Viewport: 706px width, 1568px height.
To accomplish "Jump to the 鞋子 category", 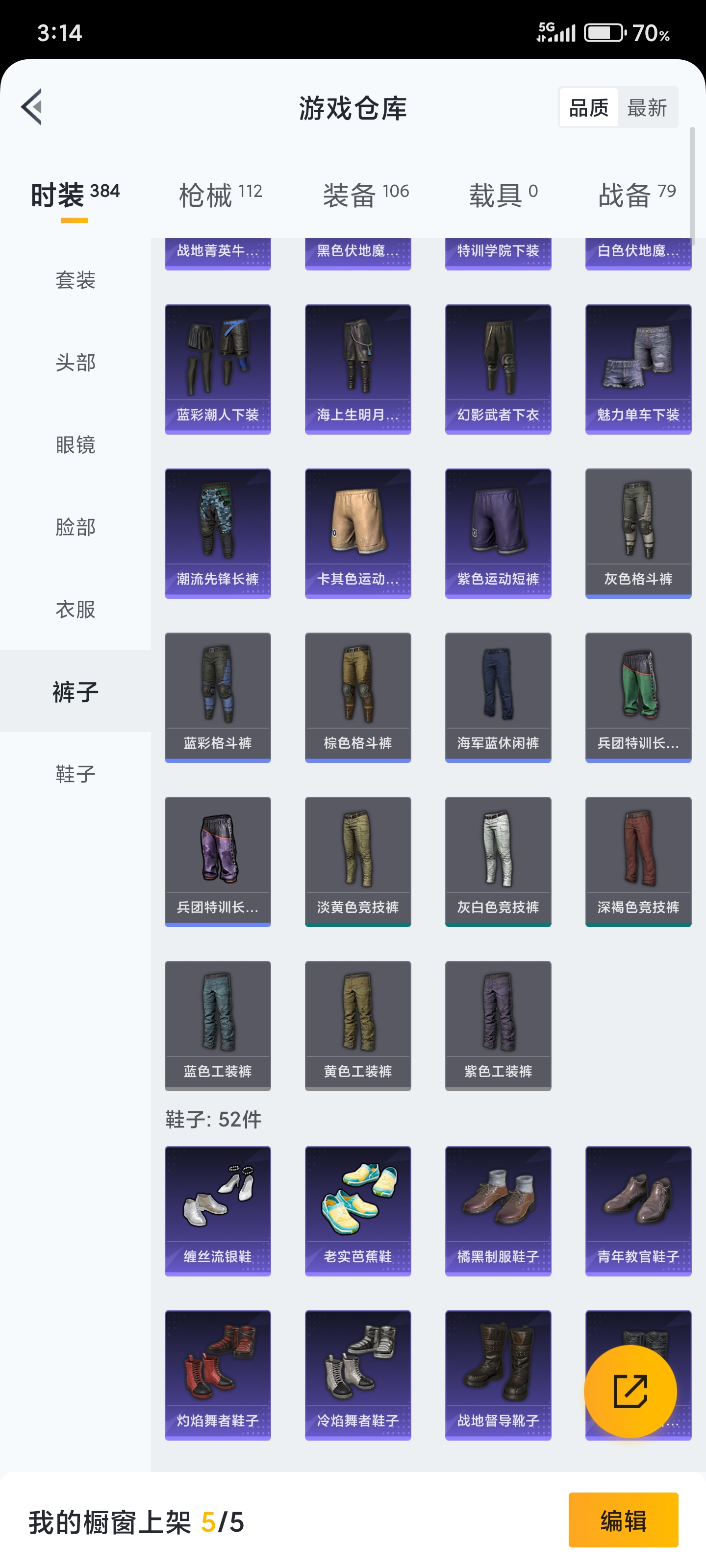I will (76, 774).
